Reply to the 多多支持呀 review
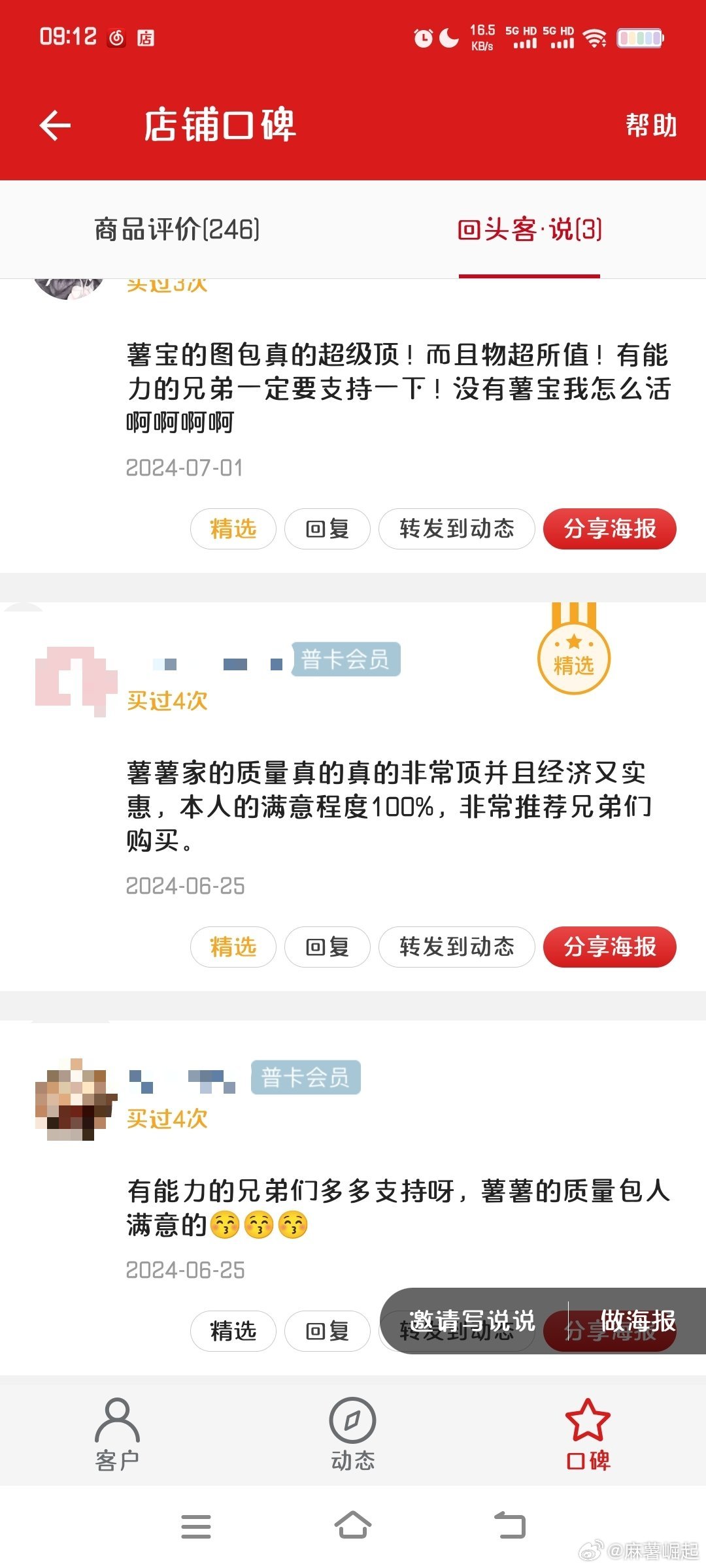706x1568 pixels. click(x=328, y=1331)
